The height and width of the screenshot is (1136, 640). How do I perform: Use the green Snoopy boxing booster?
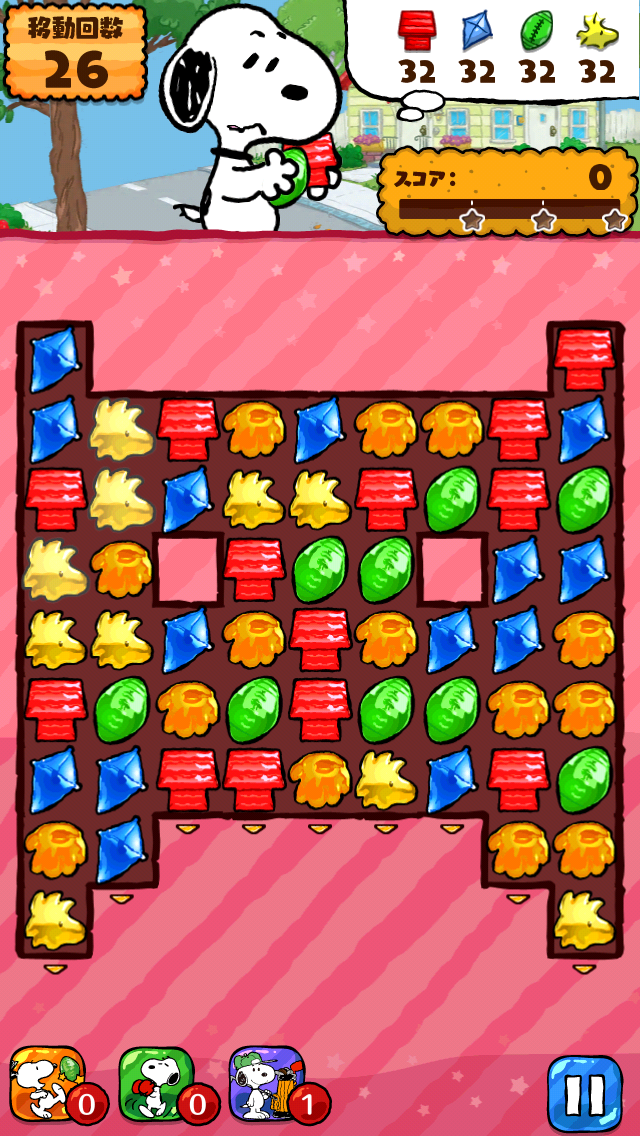pos(157,1084)
